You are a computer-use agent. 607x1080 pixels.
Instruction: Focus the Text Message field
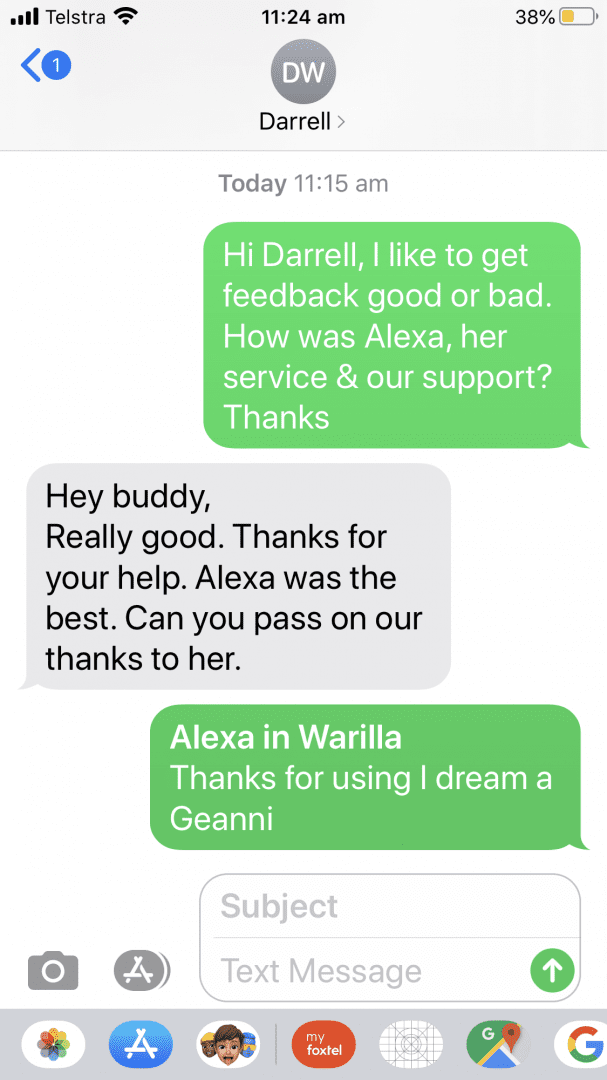[372, 971]
